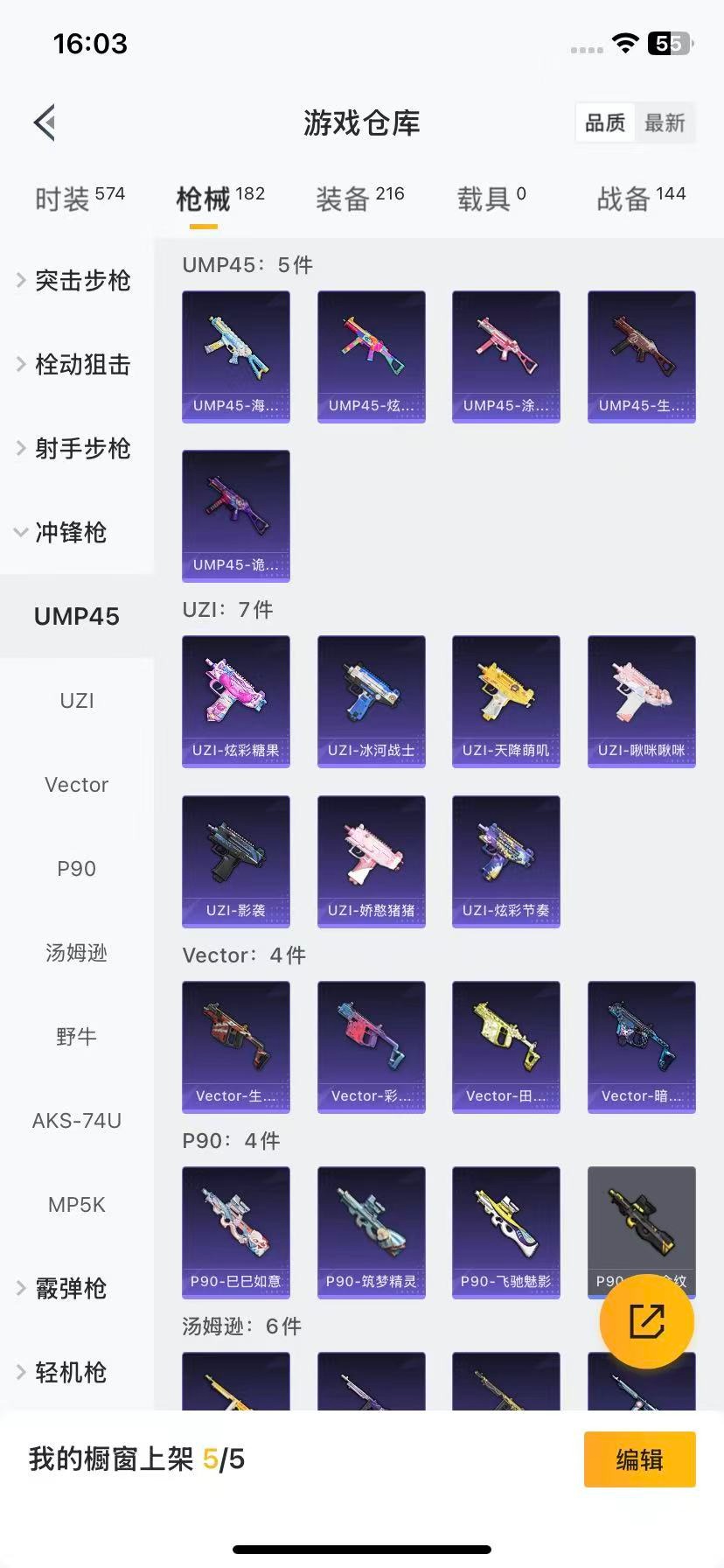The width and height of the screenshot is (724, 1568).
Task: Expand the 霰弹枪 category
Action: coord(70,1288)
